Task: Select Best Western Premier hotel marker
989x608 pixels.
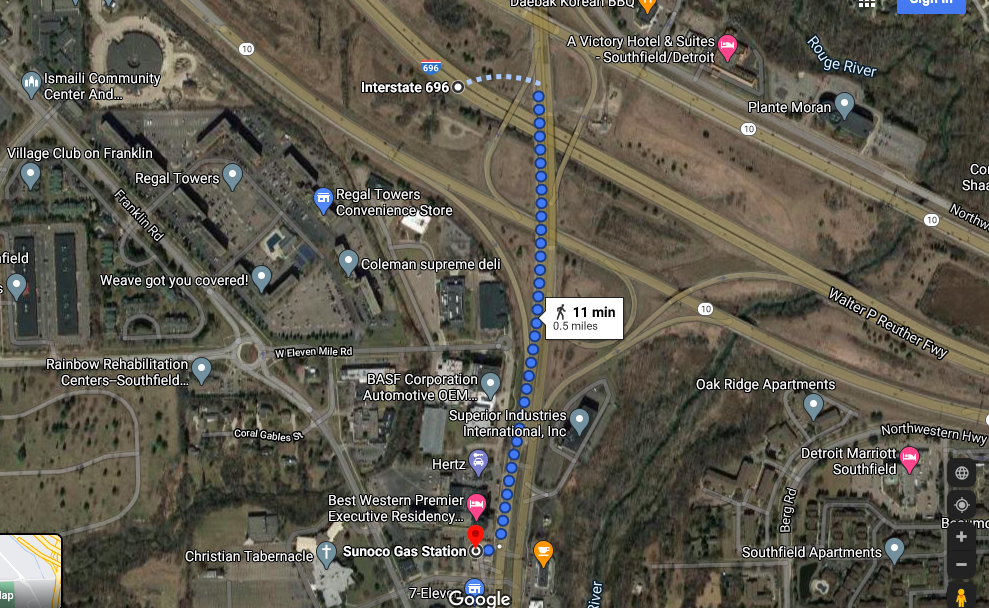Action: pyautogui.click(x=477, y=504)
